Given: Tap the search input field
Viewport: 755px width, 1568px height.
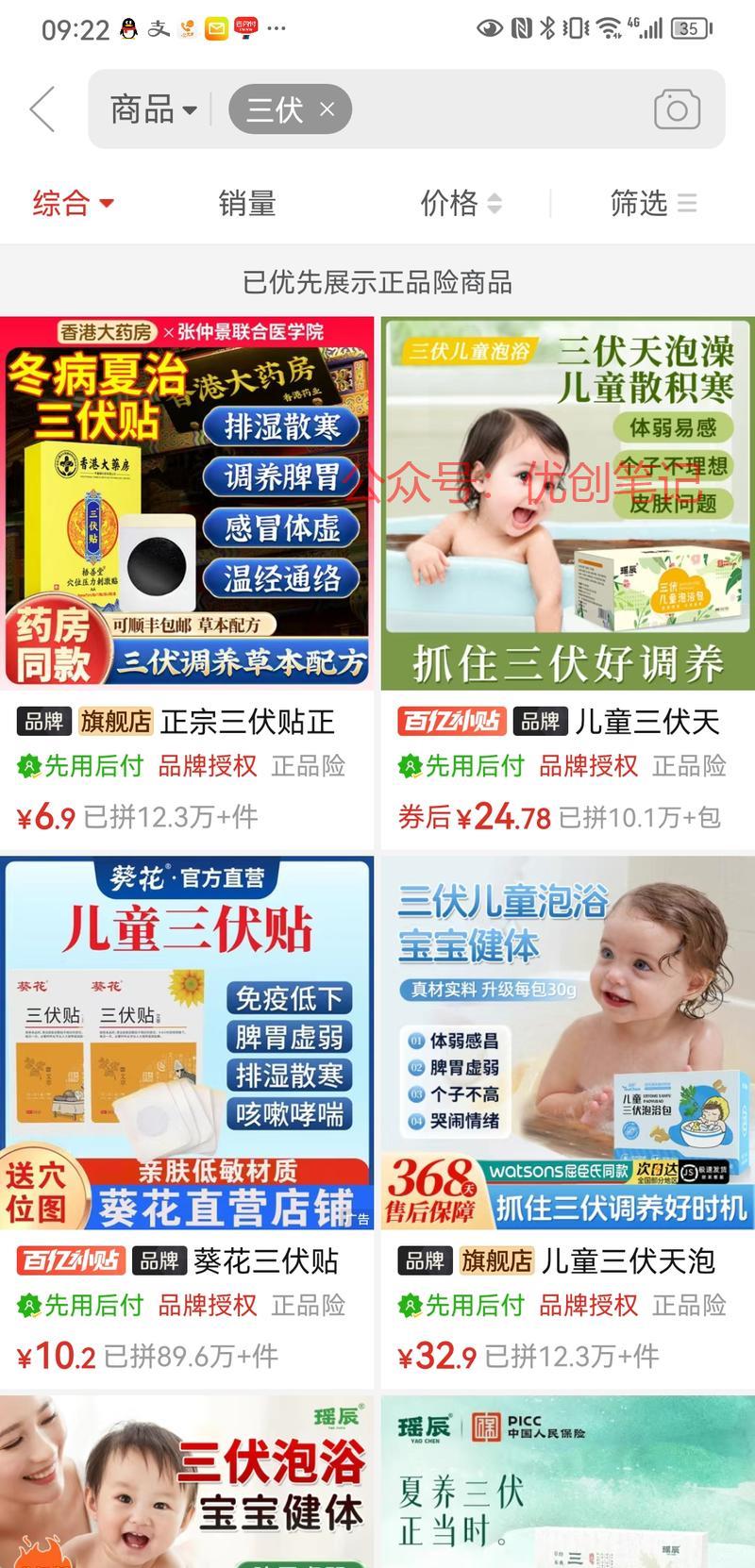Looking at the screenshot, I should pyautogui.click(x=500, y=109).
